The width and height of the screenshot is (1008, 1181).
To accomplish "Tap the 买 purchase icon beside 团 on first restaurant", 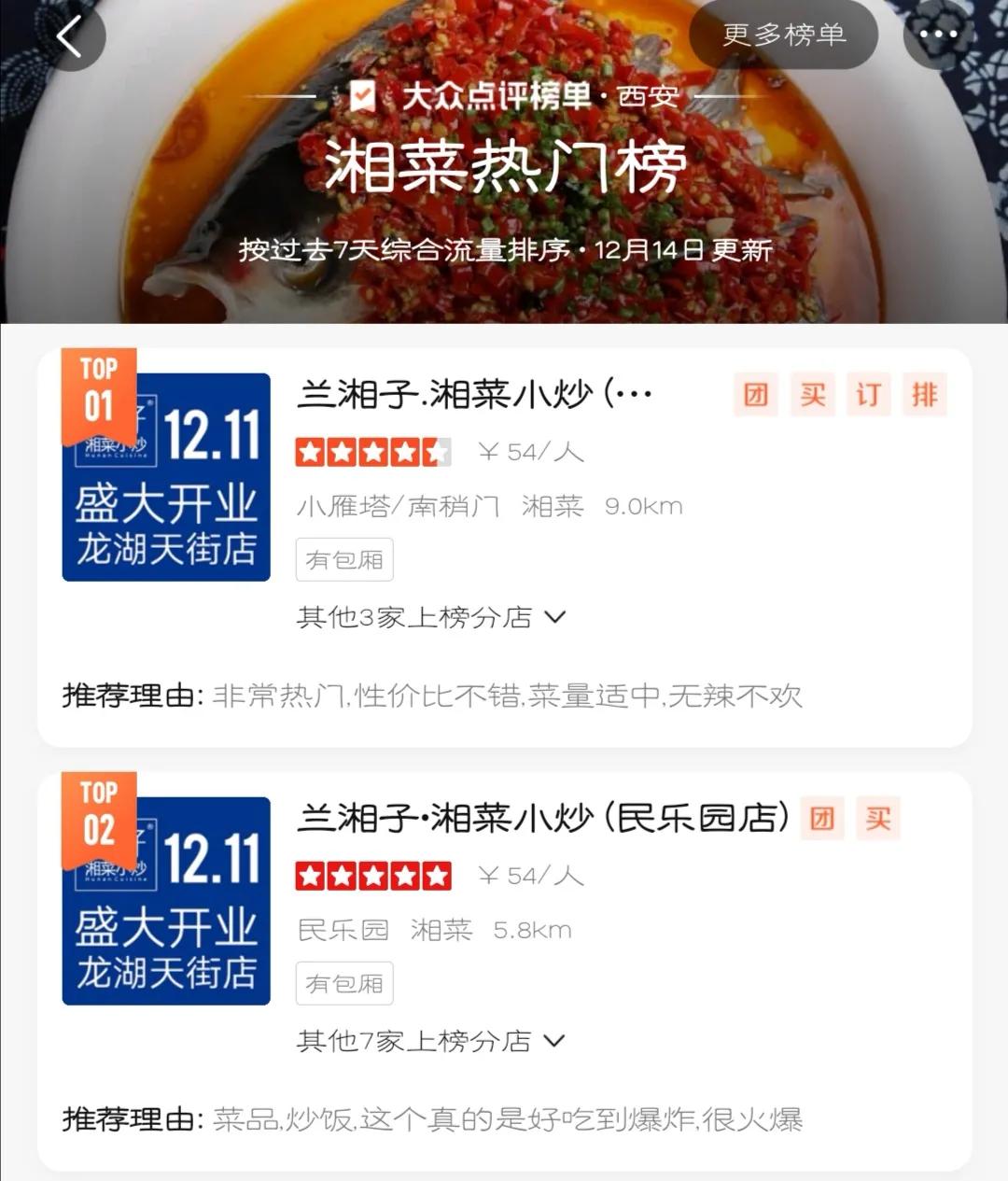I will point(812,395).
